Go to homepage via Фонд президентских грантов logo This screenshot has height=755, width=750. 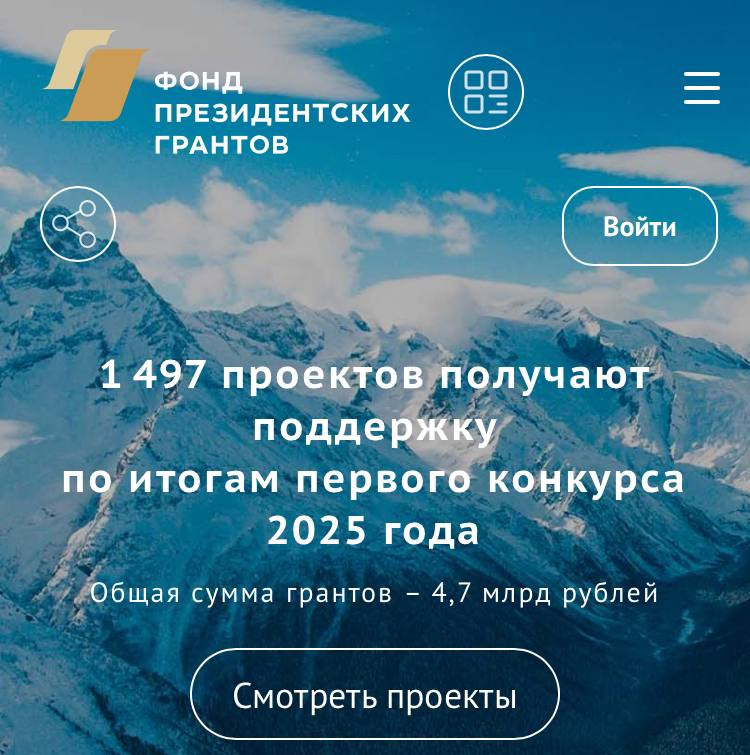tap(228, 96)
